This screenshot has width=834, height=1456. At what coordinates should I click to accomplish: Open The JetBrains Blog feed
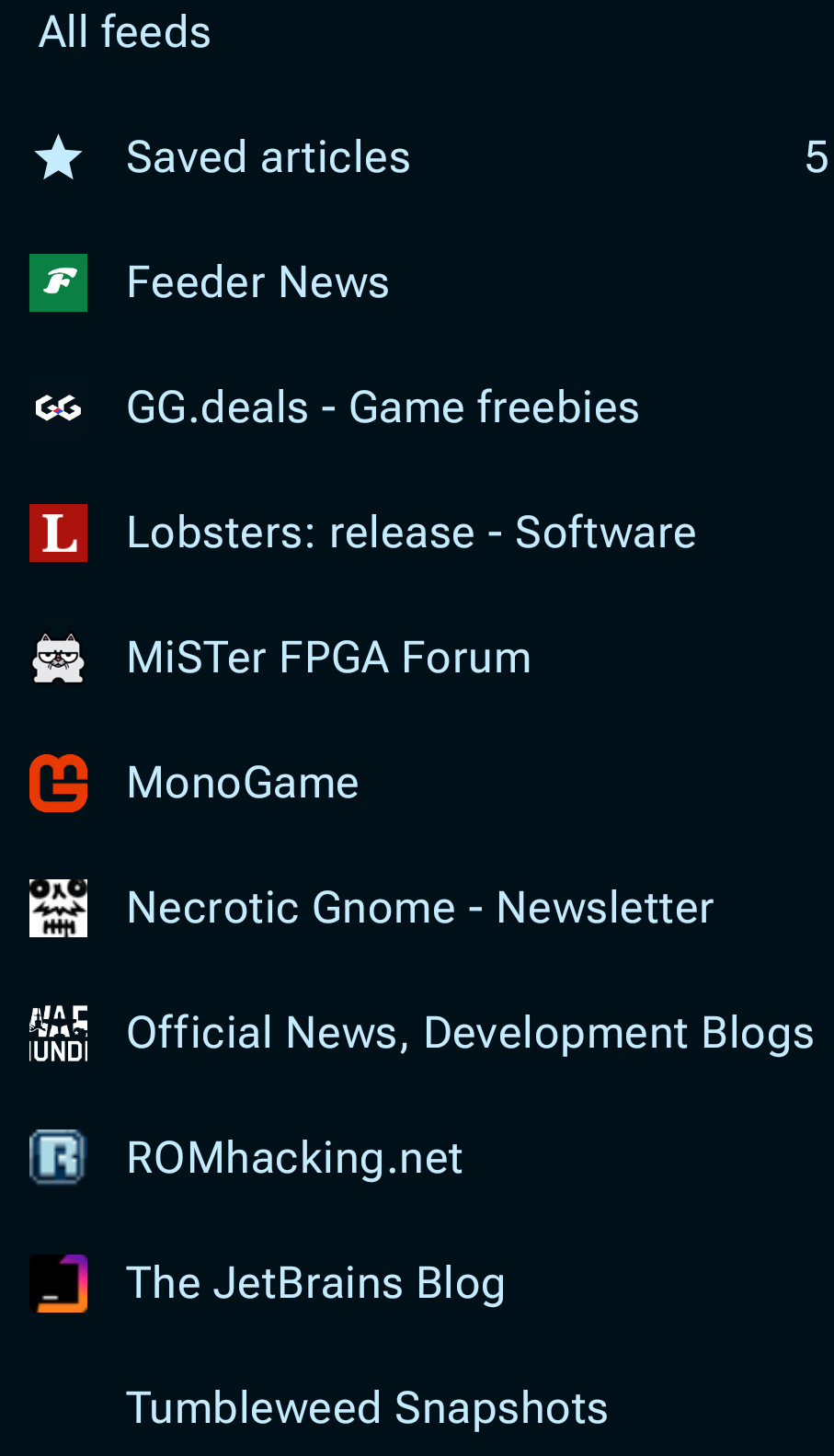pyautogui.click(x=417, y=1283)
